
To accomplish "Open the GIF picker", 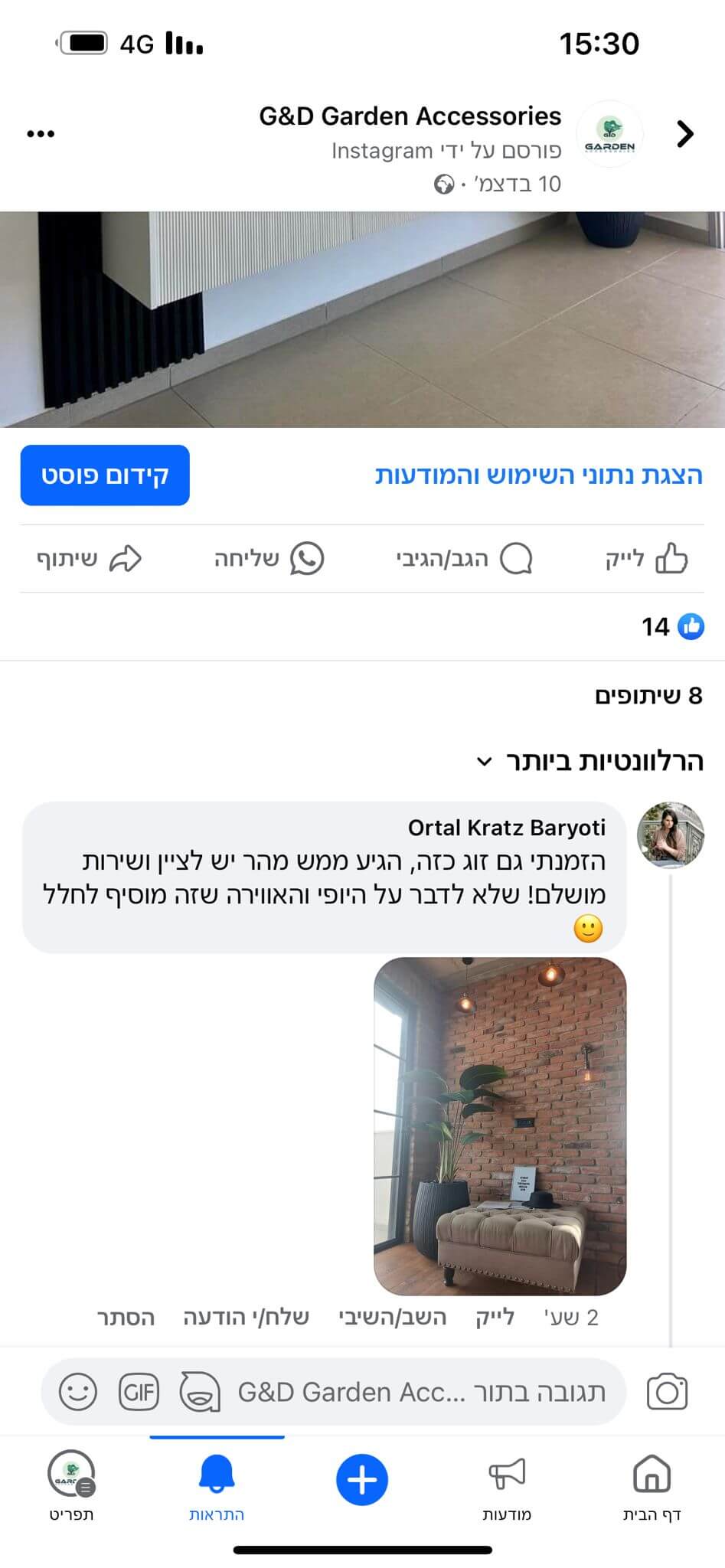I will [139, 1392].
